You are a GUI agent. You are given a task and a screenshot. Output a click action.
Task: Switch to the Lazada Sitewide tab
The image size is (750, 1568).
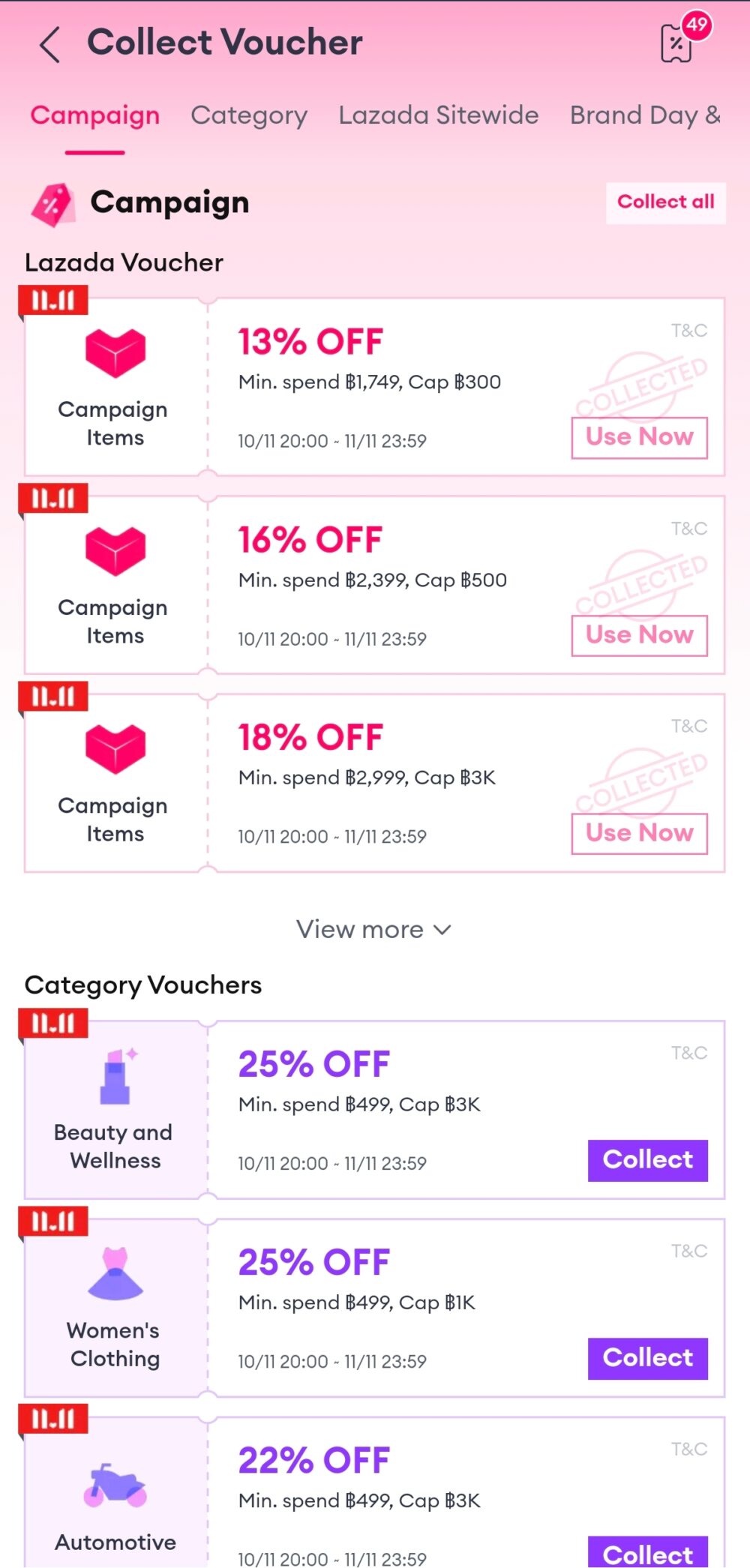pos(438,115)
